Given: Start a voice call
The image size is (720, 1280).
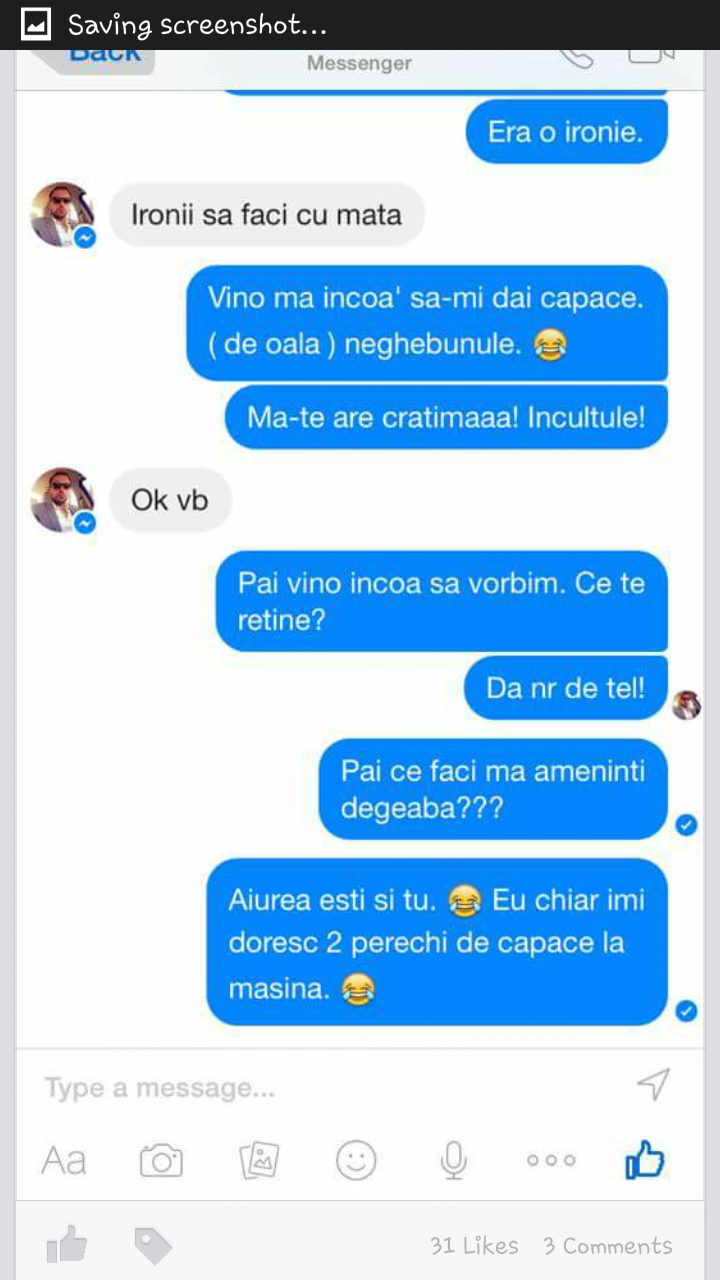Looking at the screenshot, I should [578, 60].
